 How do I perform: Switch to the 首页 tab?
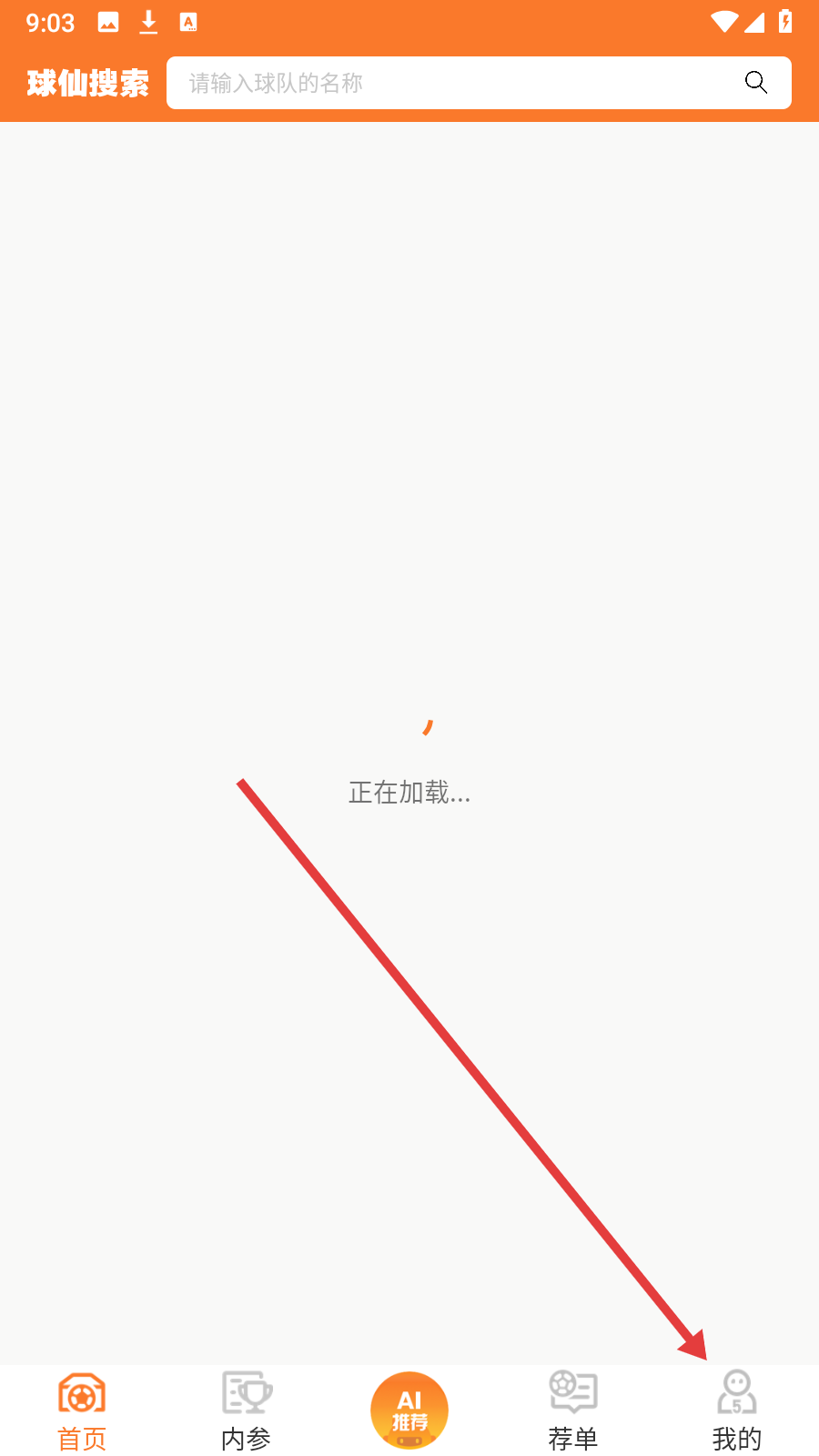click(x=82, y=1410)
